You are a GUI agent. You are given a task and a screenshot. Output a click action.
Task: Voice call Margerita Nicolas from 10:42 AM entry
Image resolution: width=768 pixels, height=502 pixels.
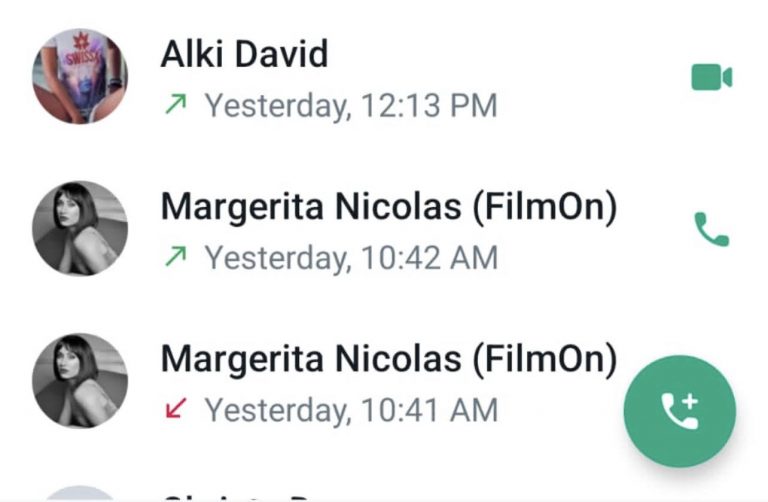[711, 230]
